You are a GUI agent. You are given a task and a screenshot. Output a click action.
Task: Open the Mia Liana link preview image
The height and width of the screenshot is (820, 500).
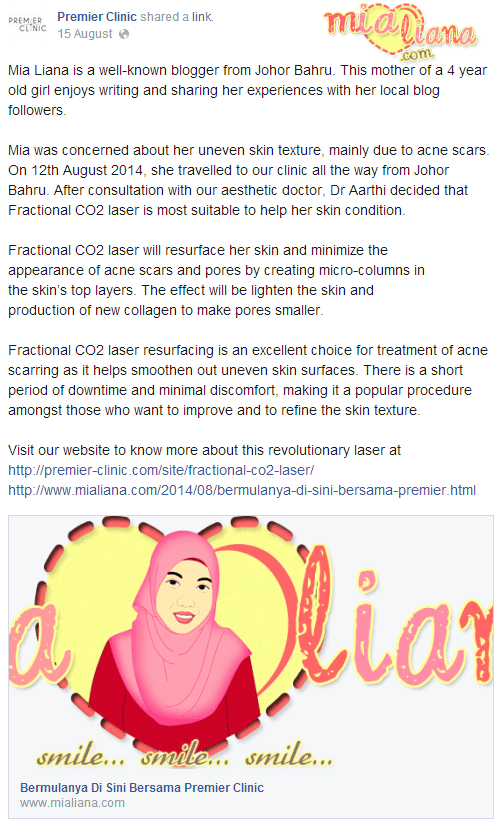[251, 645]
